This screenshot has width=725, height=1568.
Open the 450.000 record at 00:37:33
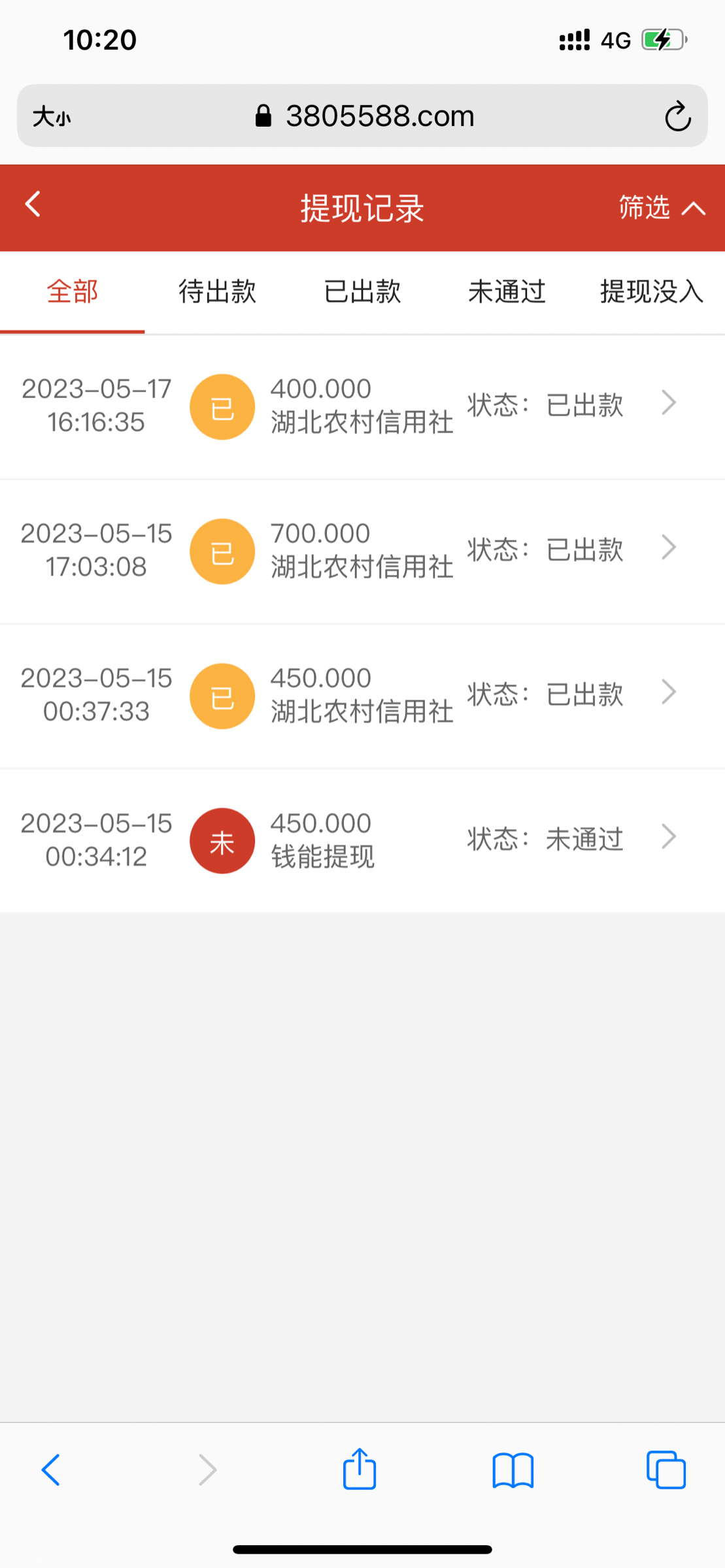coord(362,696)
